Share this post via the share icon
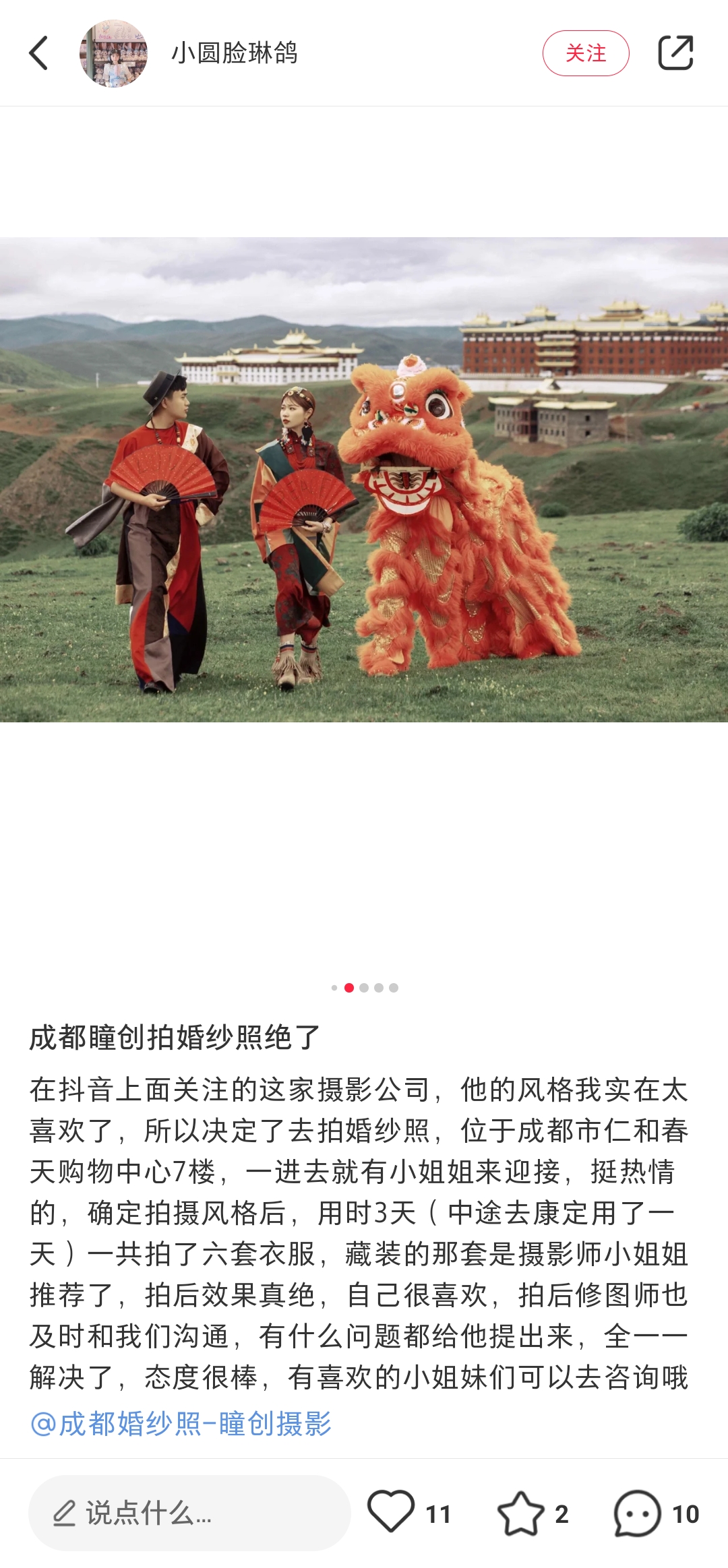728x1568 pixels. 675,53
